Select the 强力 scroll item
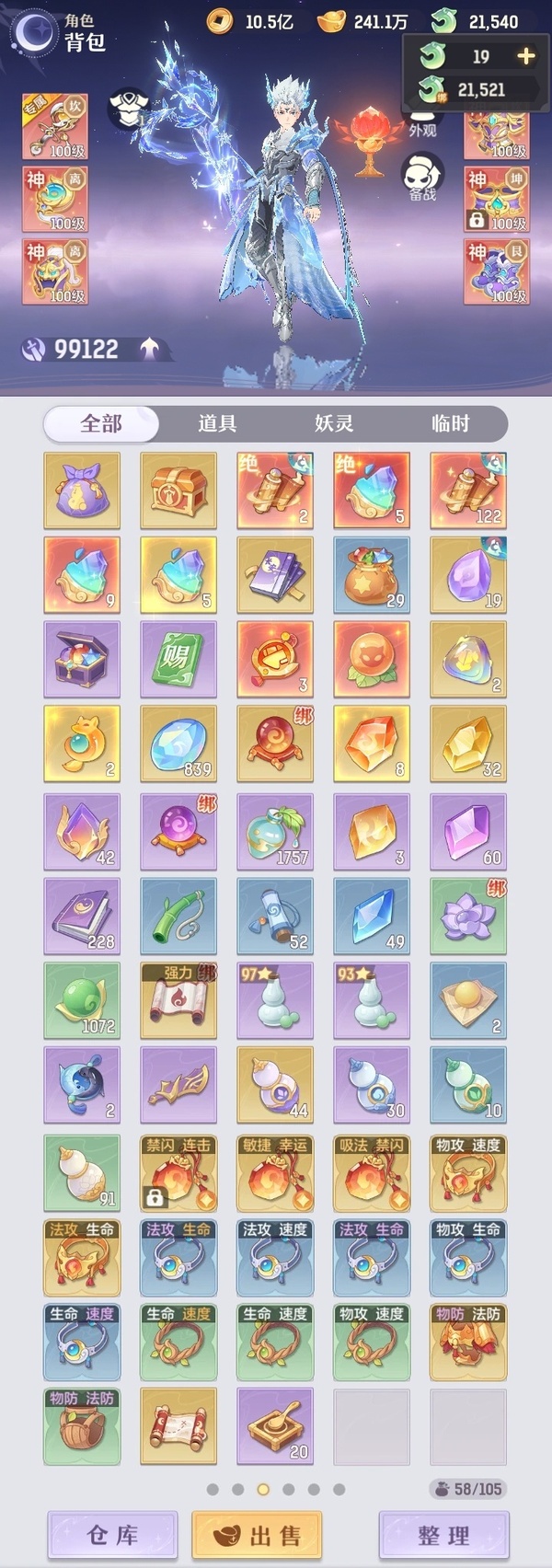 (178, 1000)
